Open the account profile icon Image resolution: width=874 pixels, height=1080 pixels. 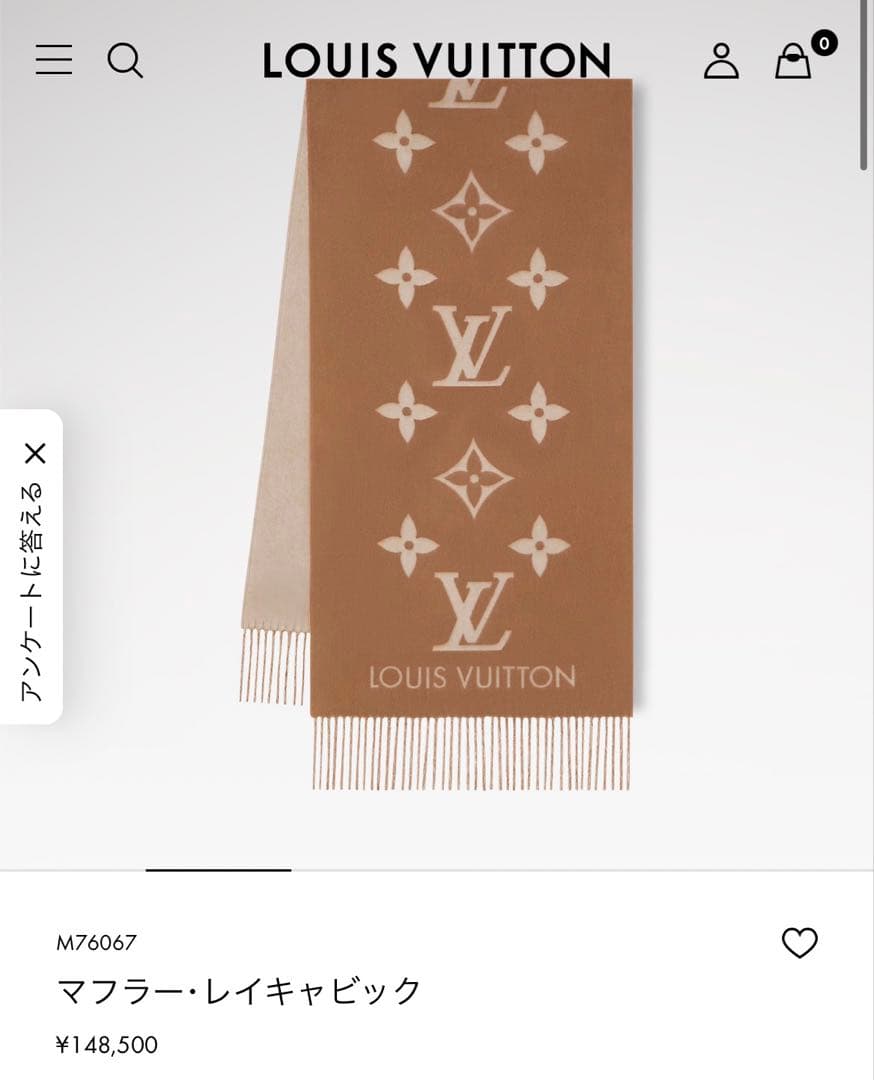[x=721, y=61]
